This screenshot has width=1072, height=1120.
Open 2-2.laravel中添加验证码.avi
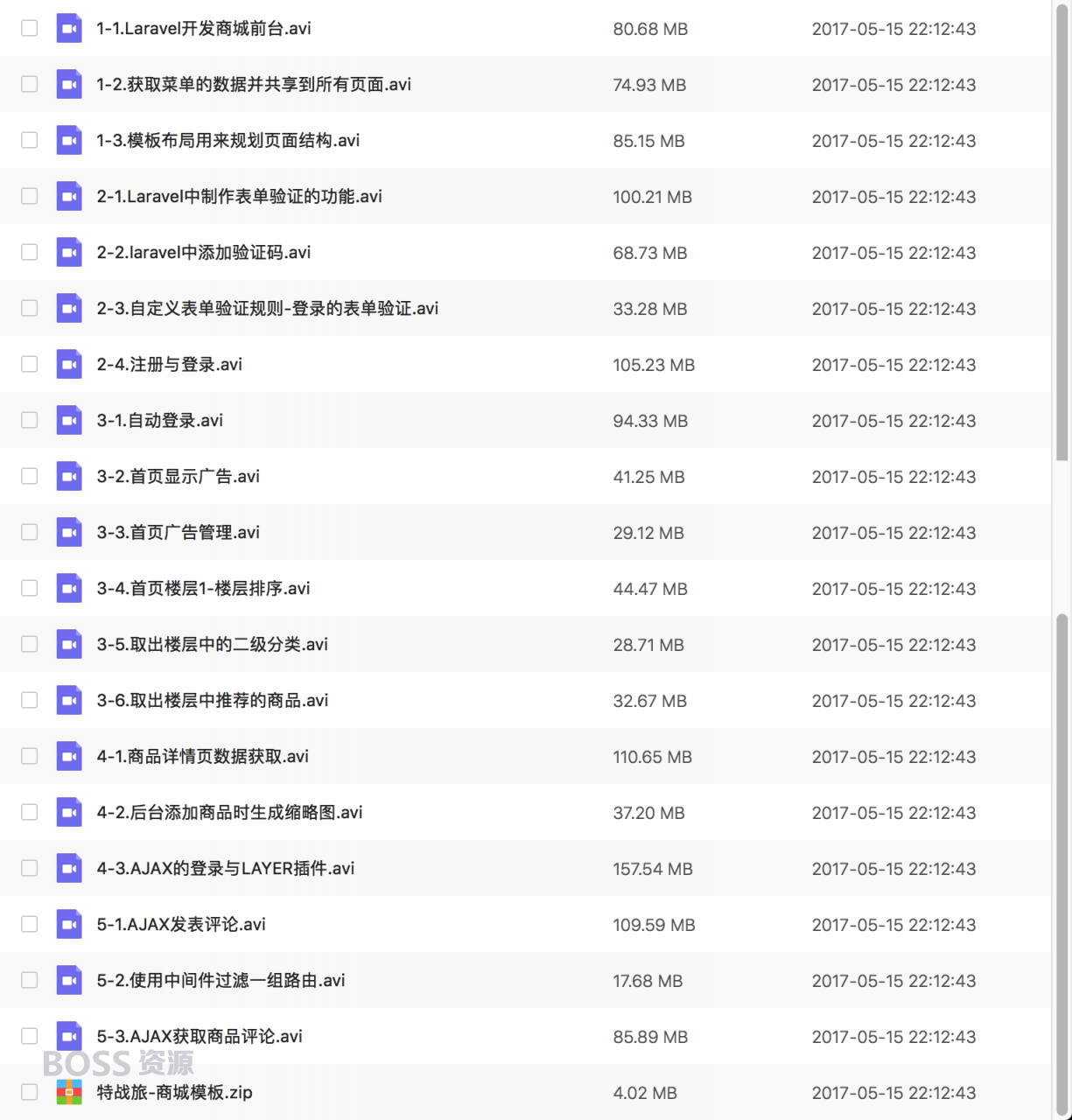pos(203,252)
